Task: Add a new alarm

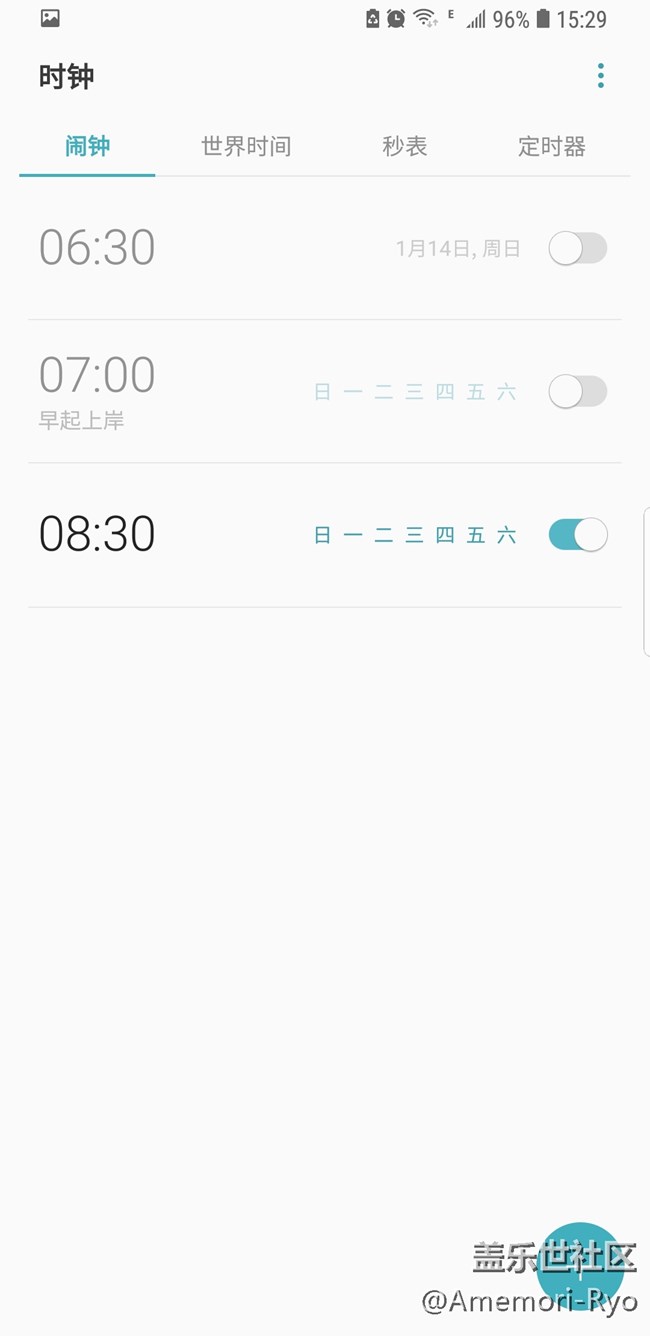Action: click(580, 1266)
